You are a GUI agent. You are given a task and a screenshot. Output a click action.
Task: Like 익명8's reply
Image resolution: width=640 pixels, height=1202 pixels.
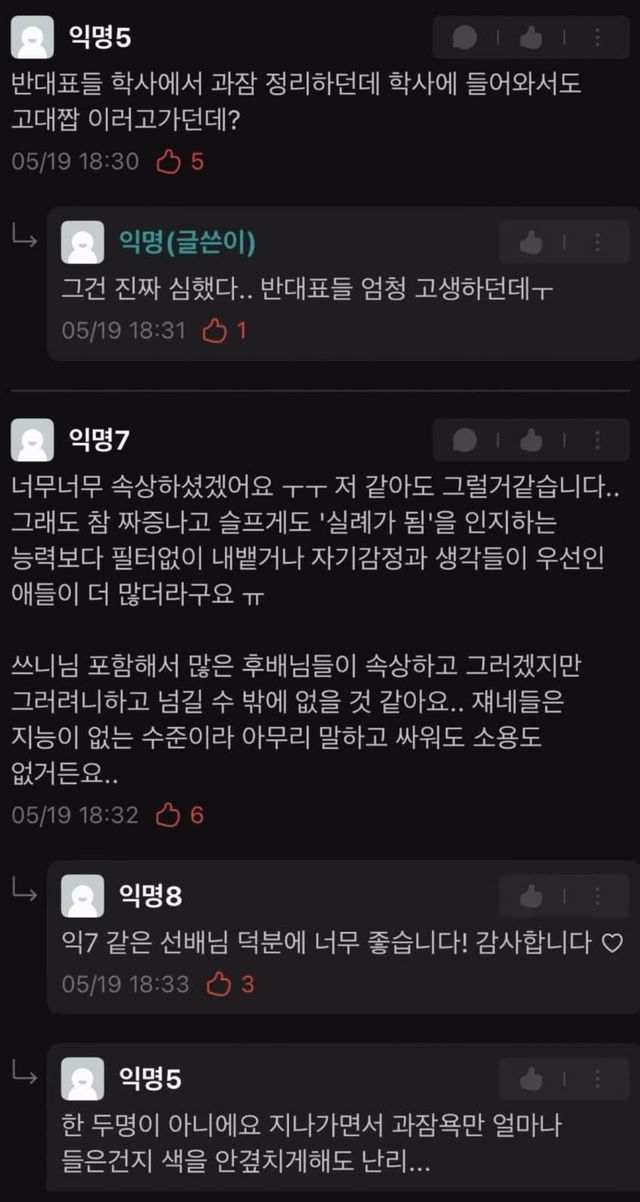[x=531, y=895]
